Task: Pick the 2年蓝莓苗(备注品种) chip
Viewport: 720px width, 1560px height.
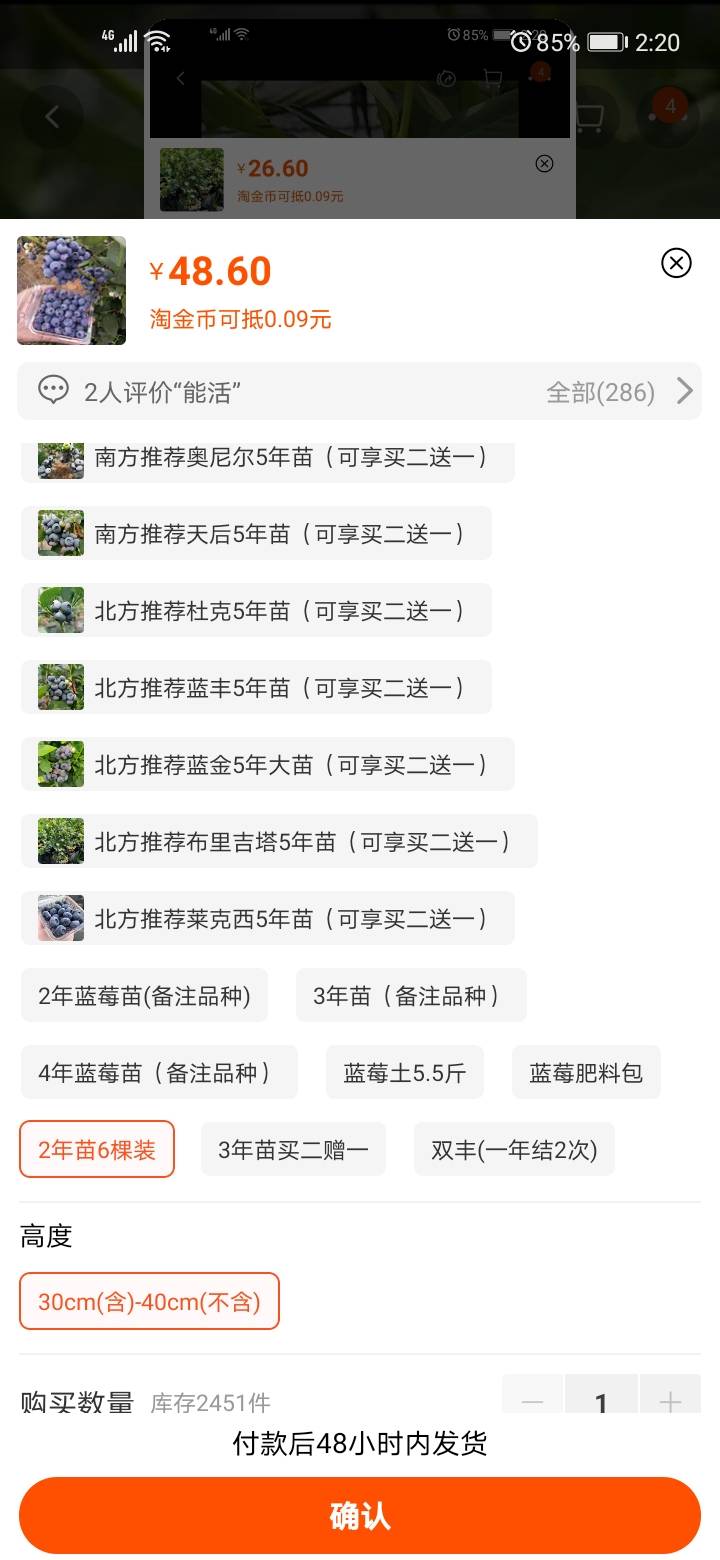Action: pos(144,995)
